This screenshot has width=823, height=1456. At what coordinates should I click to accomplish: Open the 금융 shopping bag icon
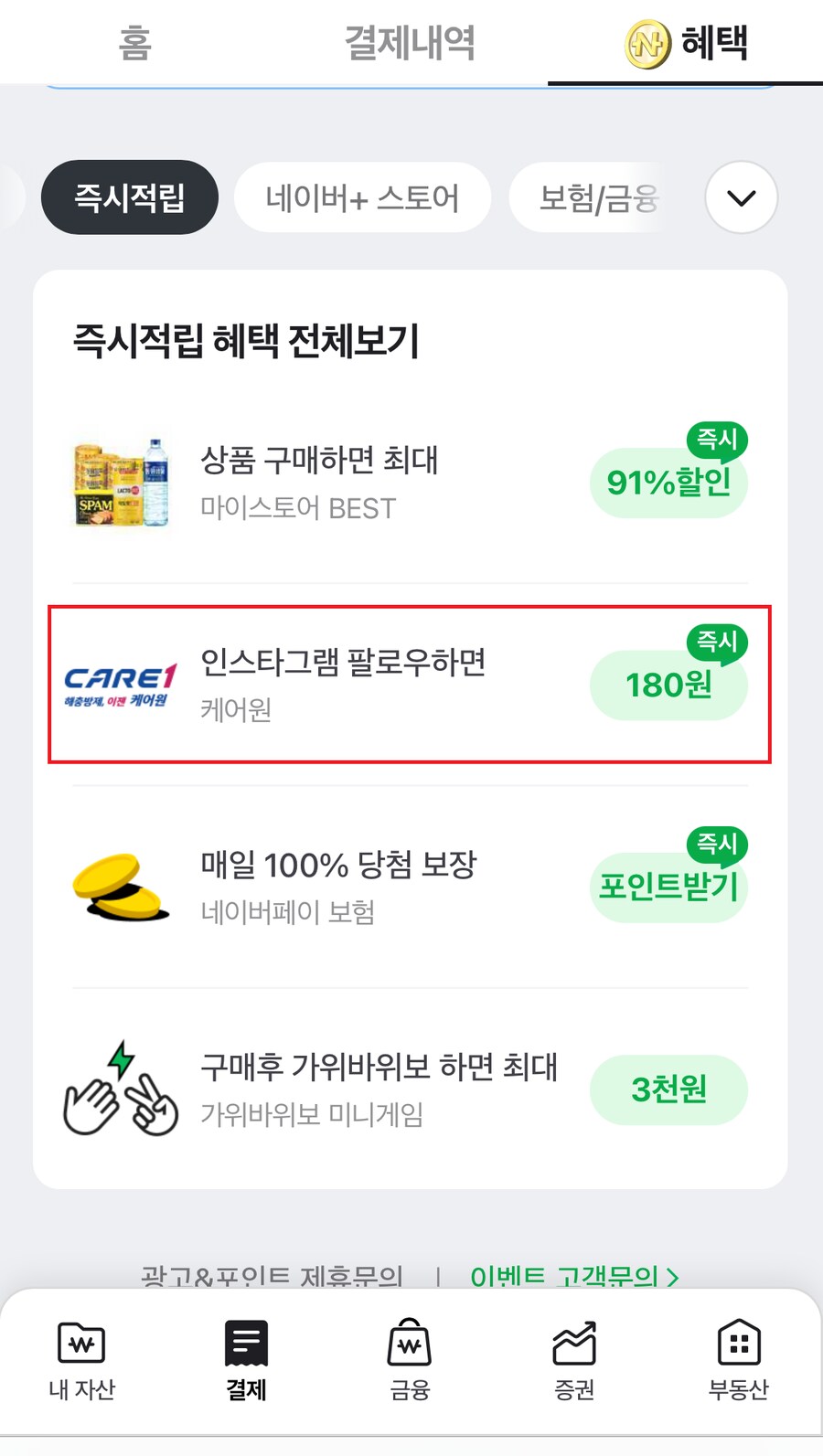click(409, 1344)
